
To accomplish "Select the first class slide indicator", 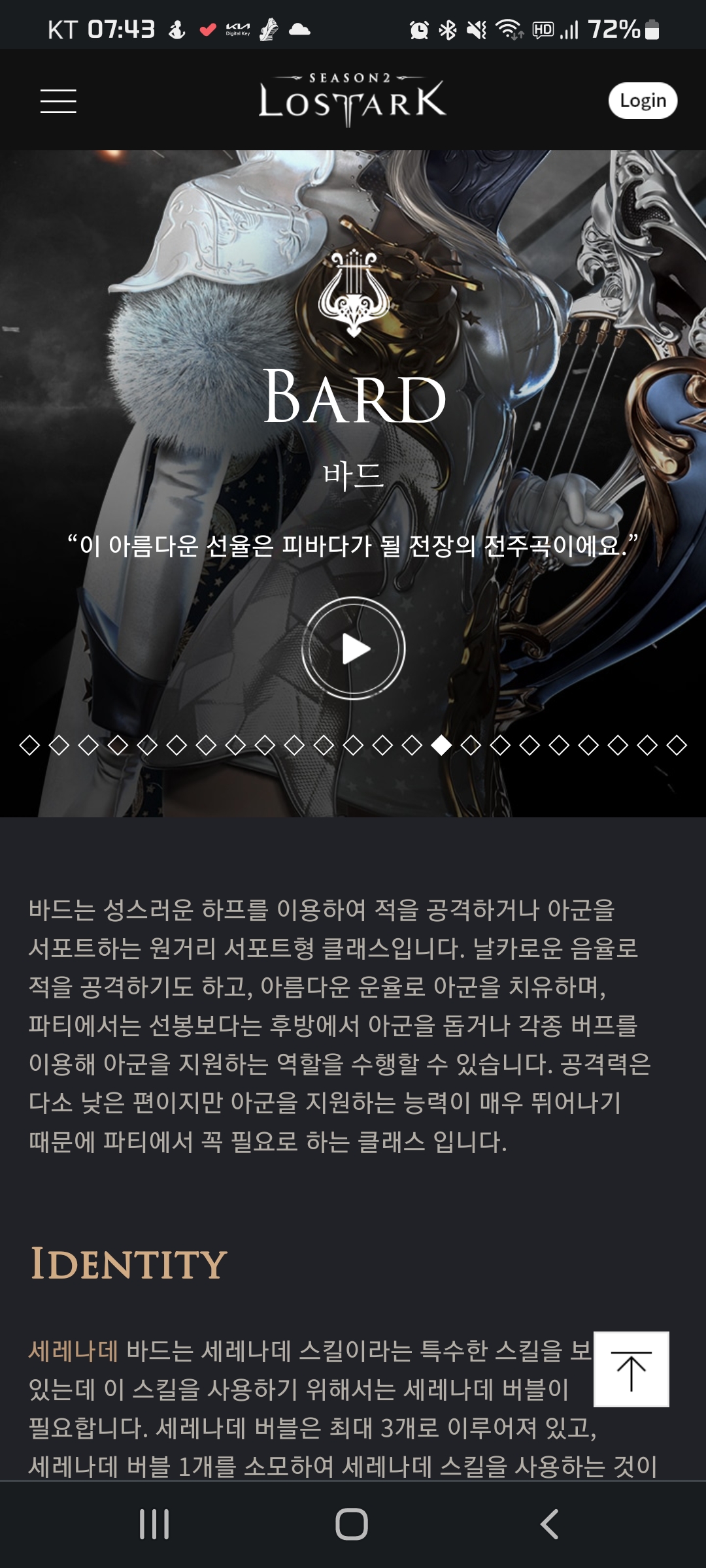I will point(29,745).
